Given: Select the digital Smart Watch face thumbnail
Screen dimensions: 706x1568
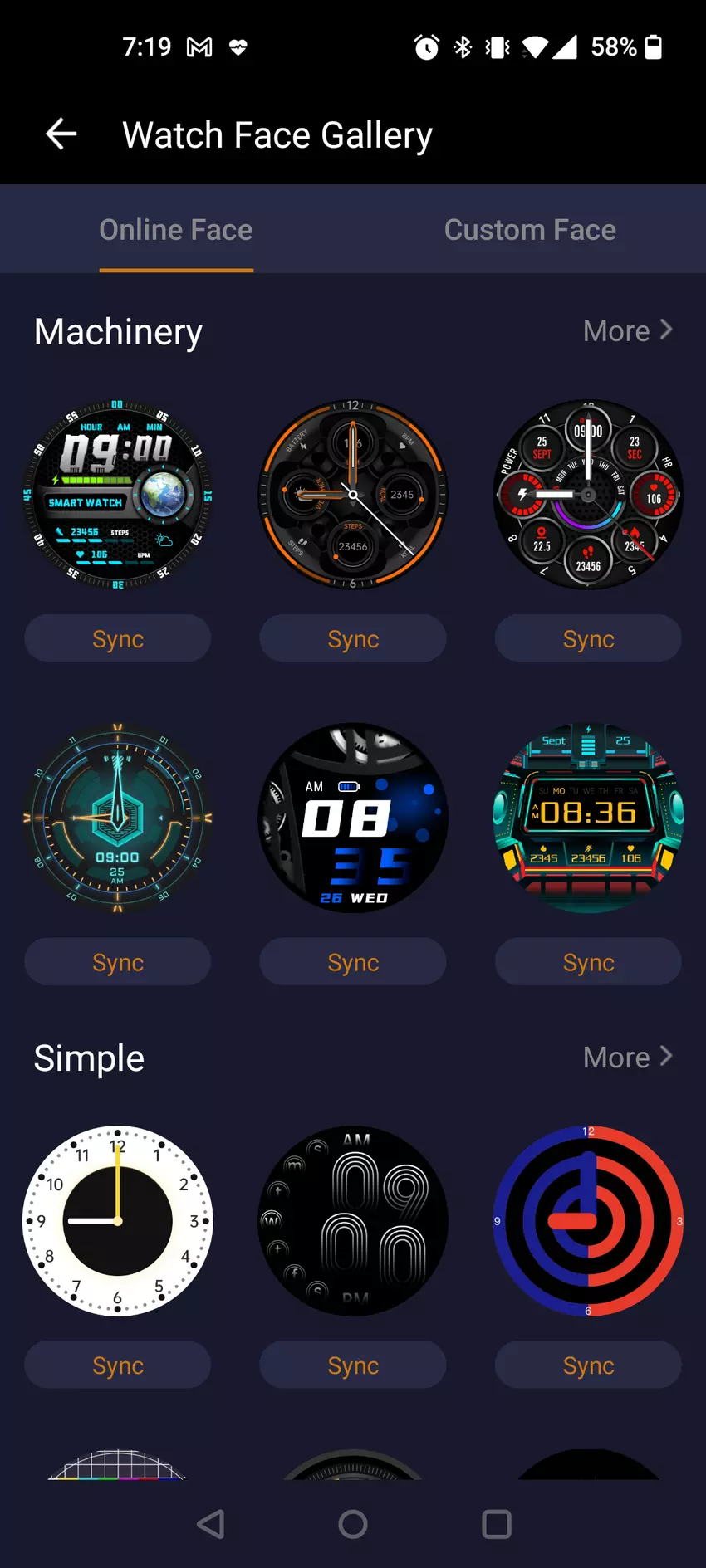Looking at the screenshot, I should pos(117,494).
